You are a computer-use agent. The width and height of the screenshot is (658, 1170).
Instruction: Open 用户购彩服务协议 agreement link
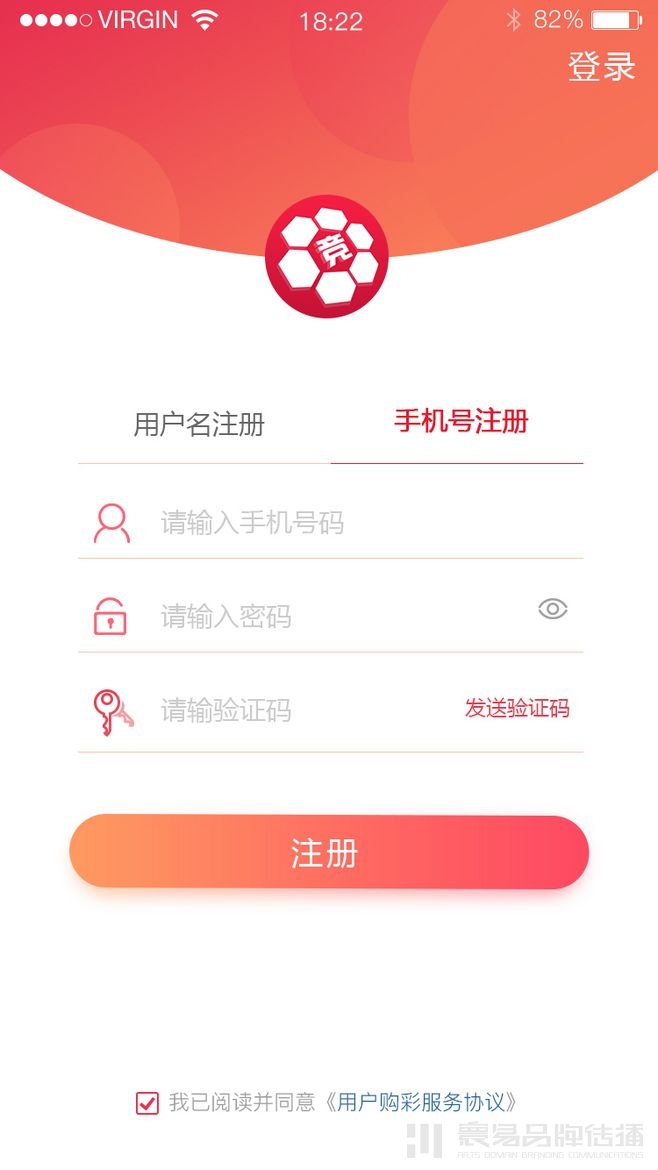click(427, 1103)
